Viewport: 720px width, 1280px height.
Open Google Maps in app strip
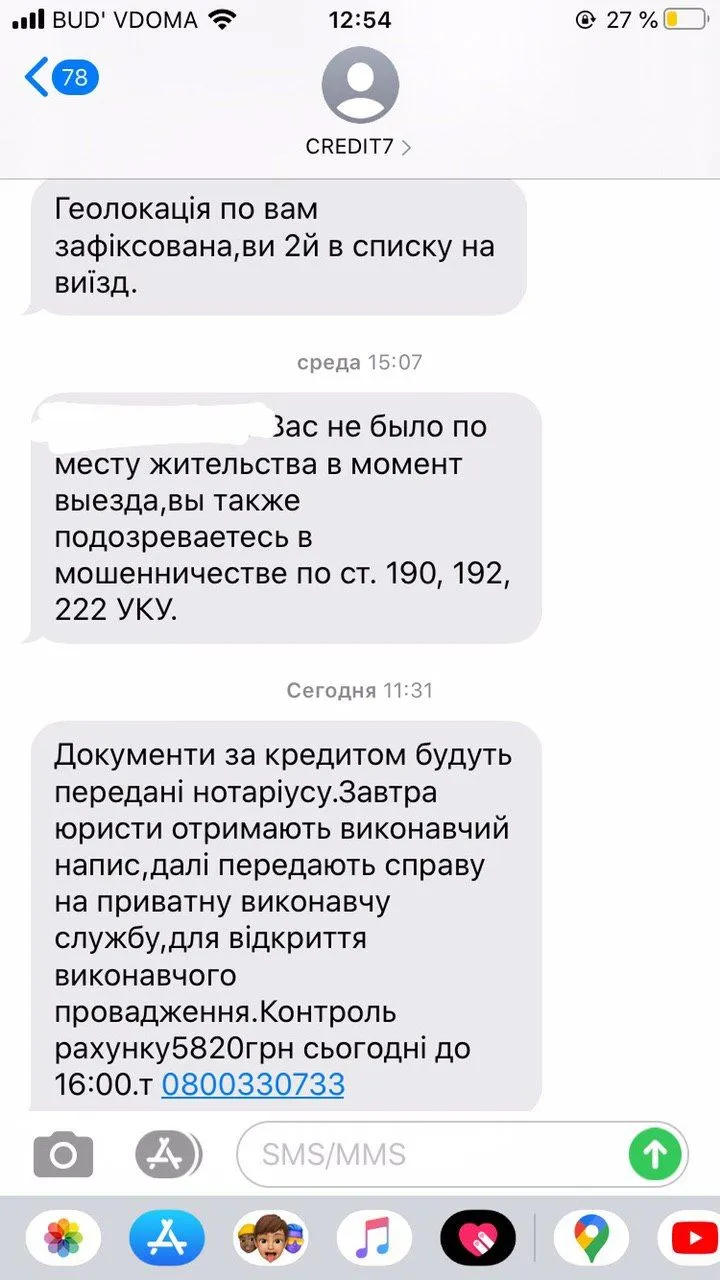[592, 1240]
